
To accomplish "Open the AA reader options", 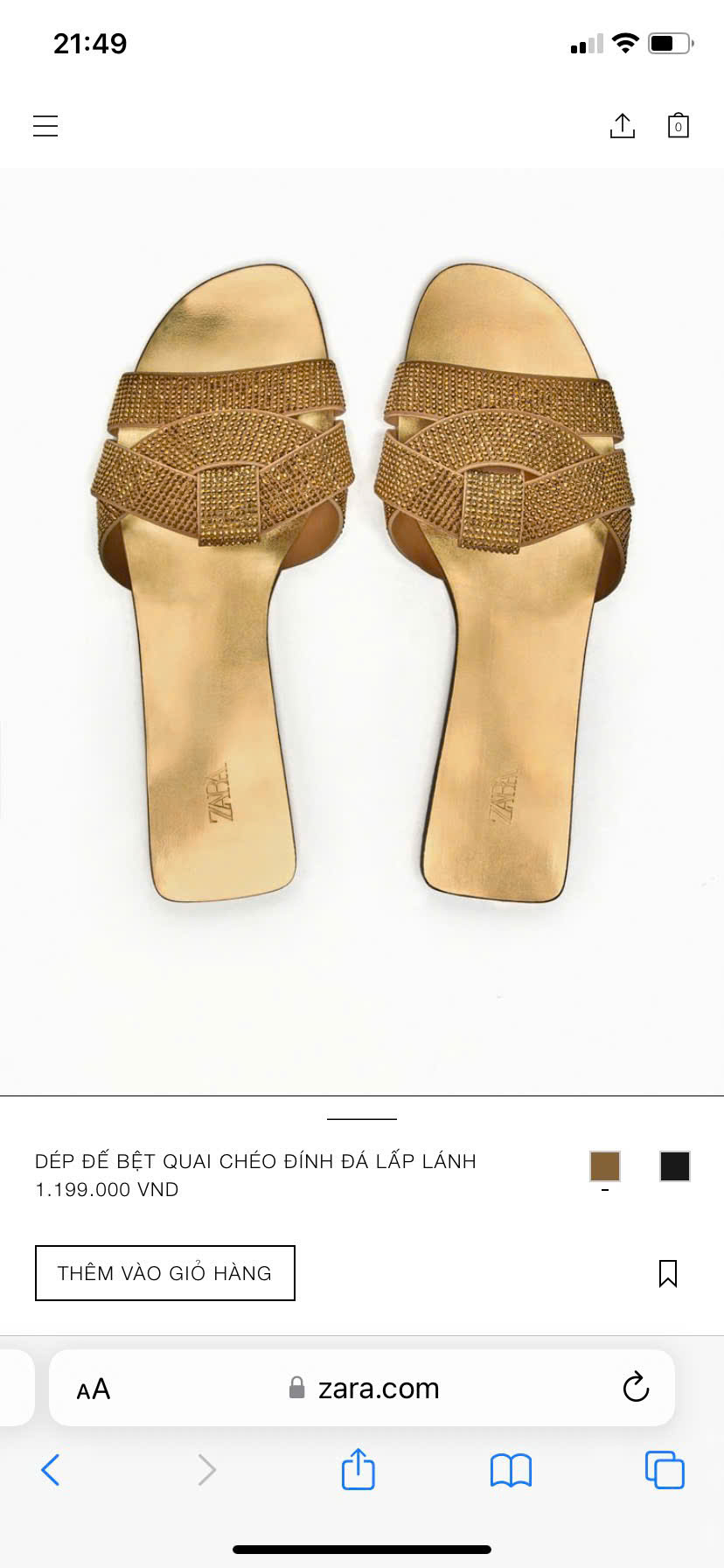I will click(94, 1389).
